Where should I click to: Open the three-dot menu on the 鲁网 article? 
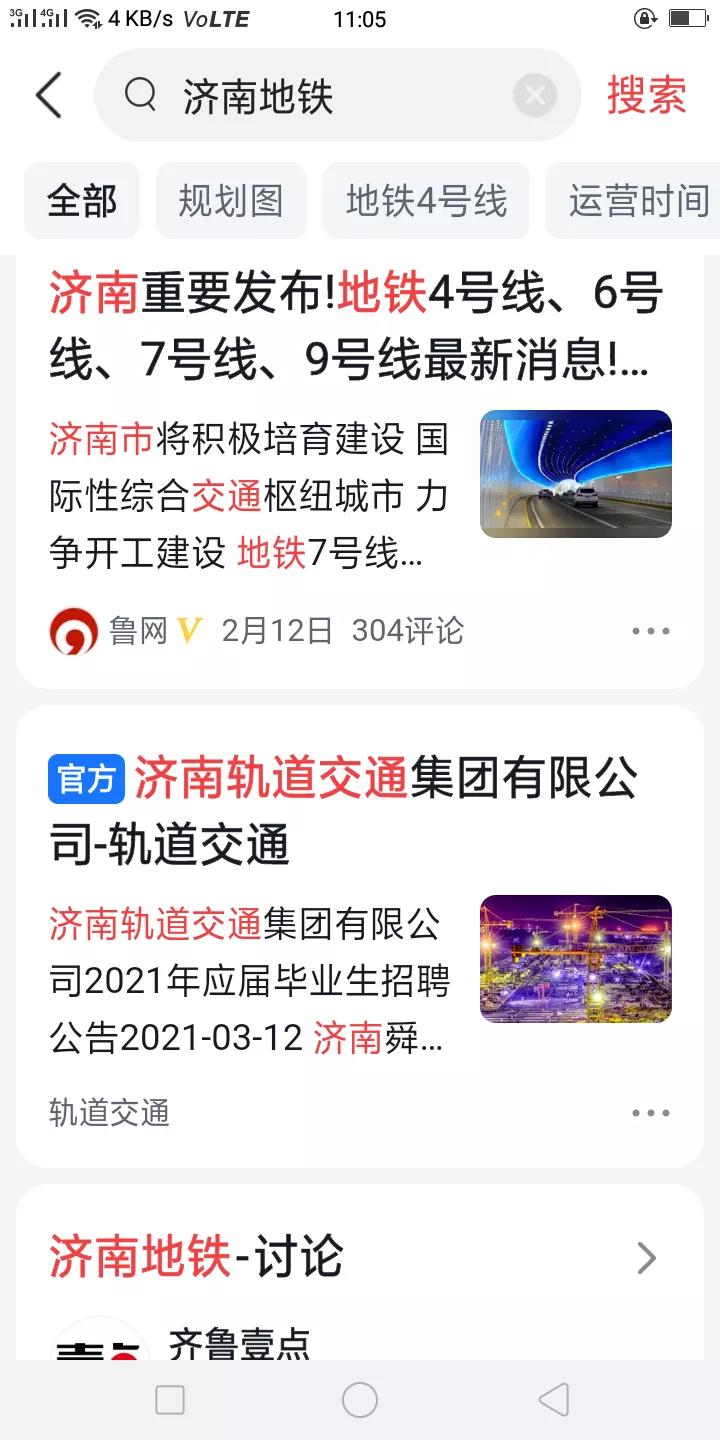coord(651,630)
